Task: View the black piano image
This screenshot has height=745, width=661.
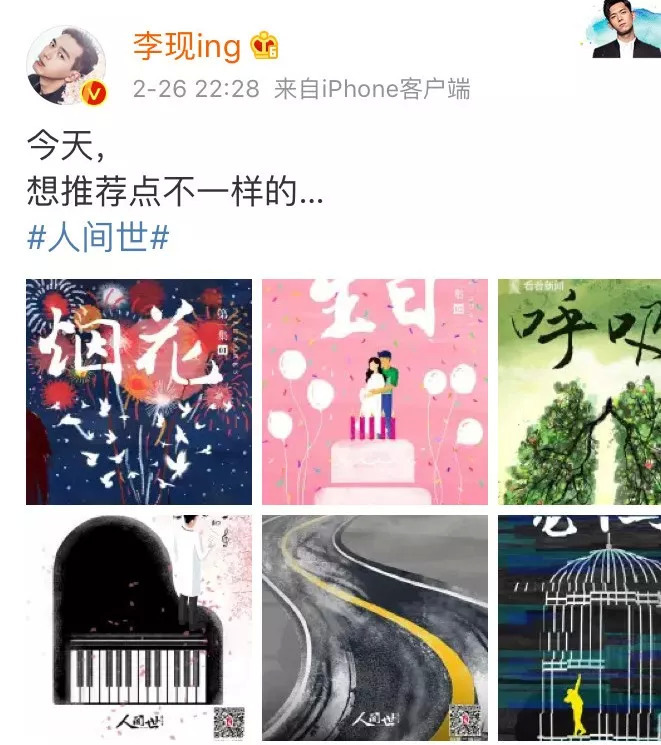Action: coord(138,628)
